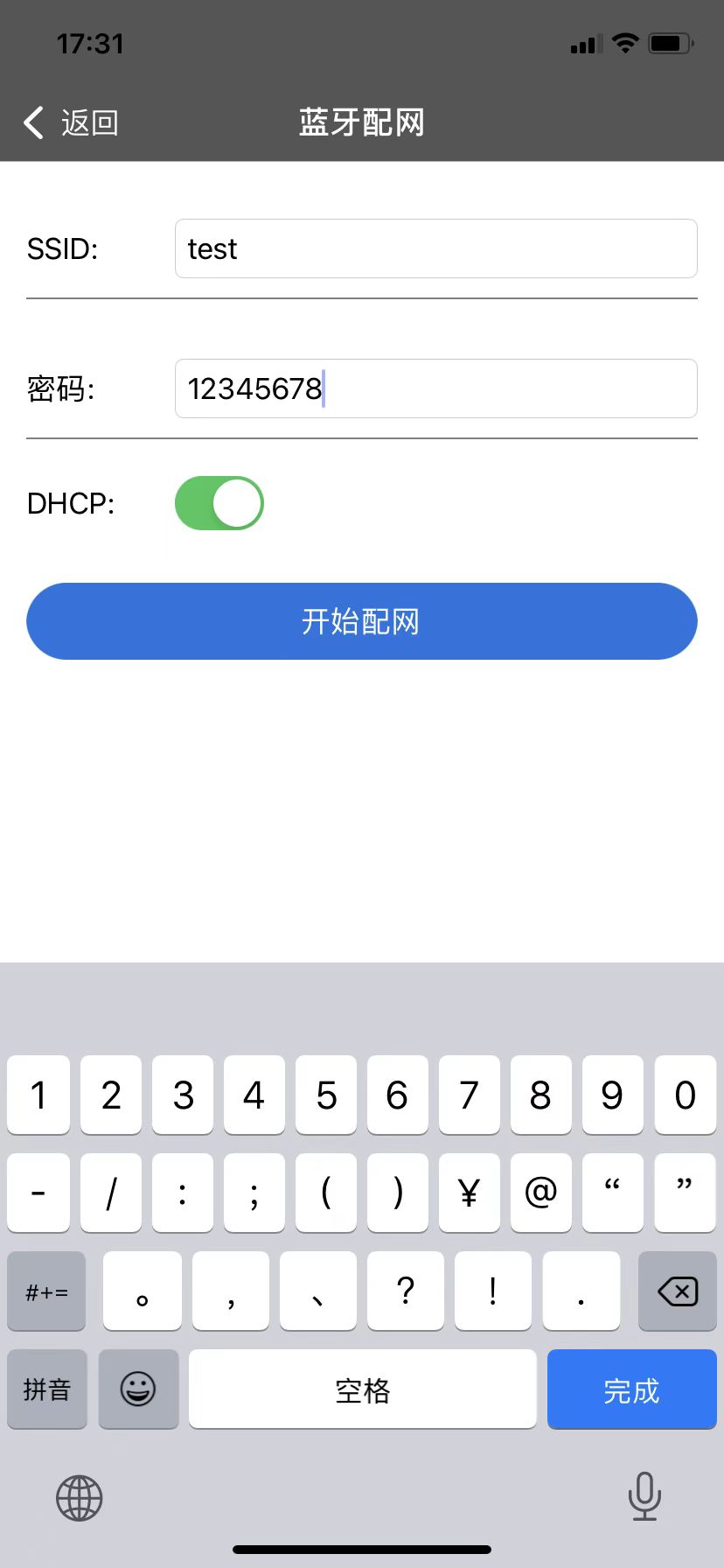Edit the SSID text field
Image resolution: width=724 pixels, height=1568 pixels.
point(435,248)
